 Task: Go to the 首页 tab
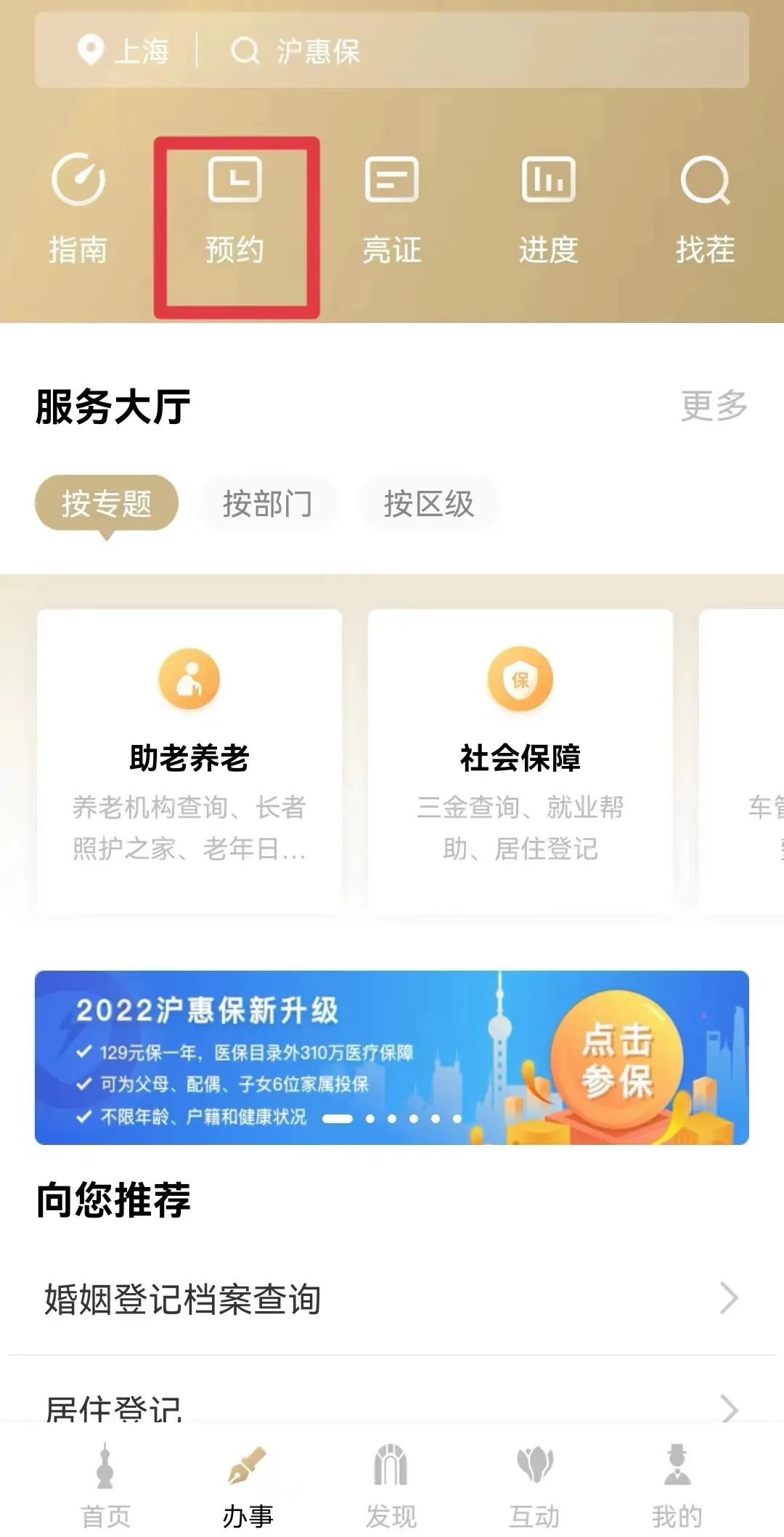tap(106, 1486)
